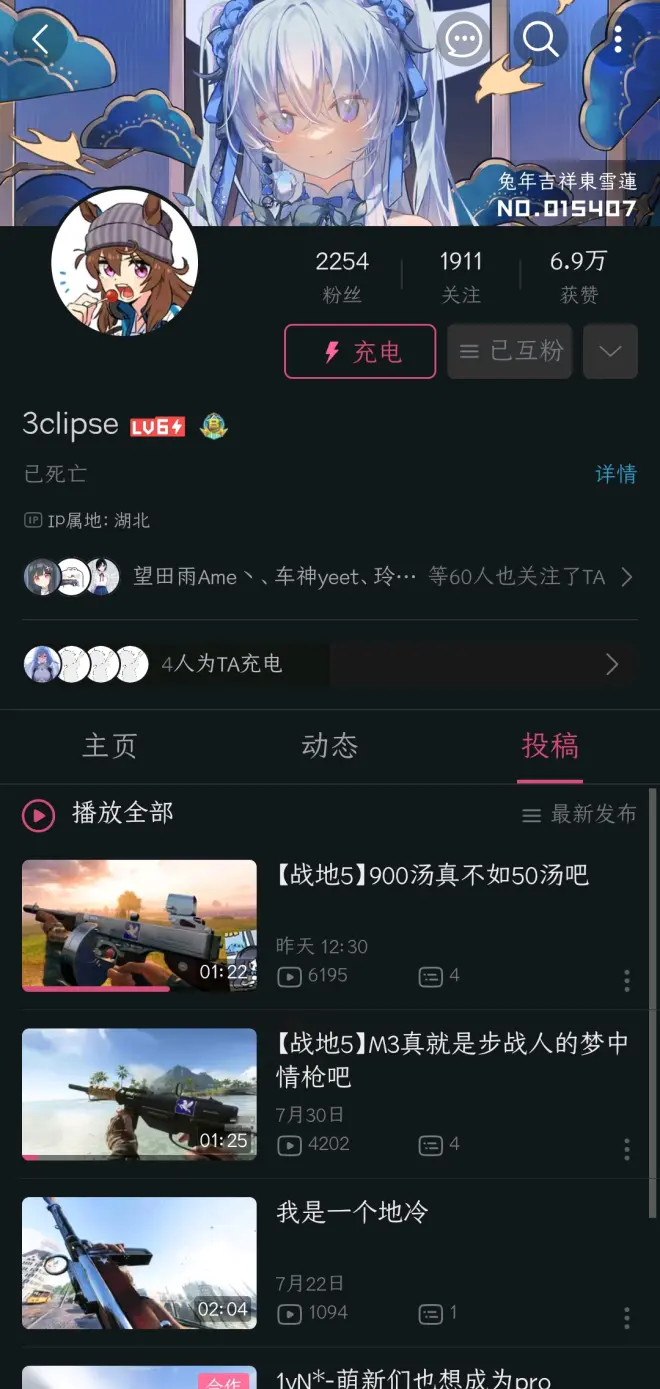Go back using the top-left arrow
This screenshot has height=1389, width=660.
point(40,40)
